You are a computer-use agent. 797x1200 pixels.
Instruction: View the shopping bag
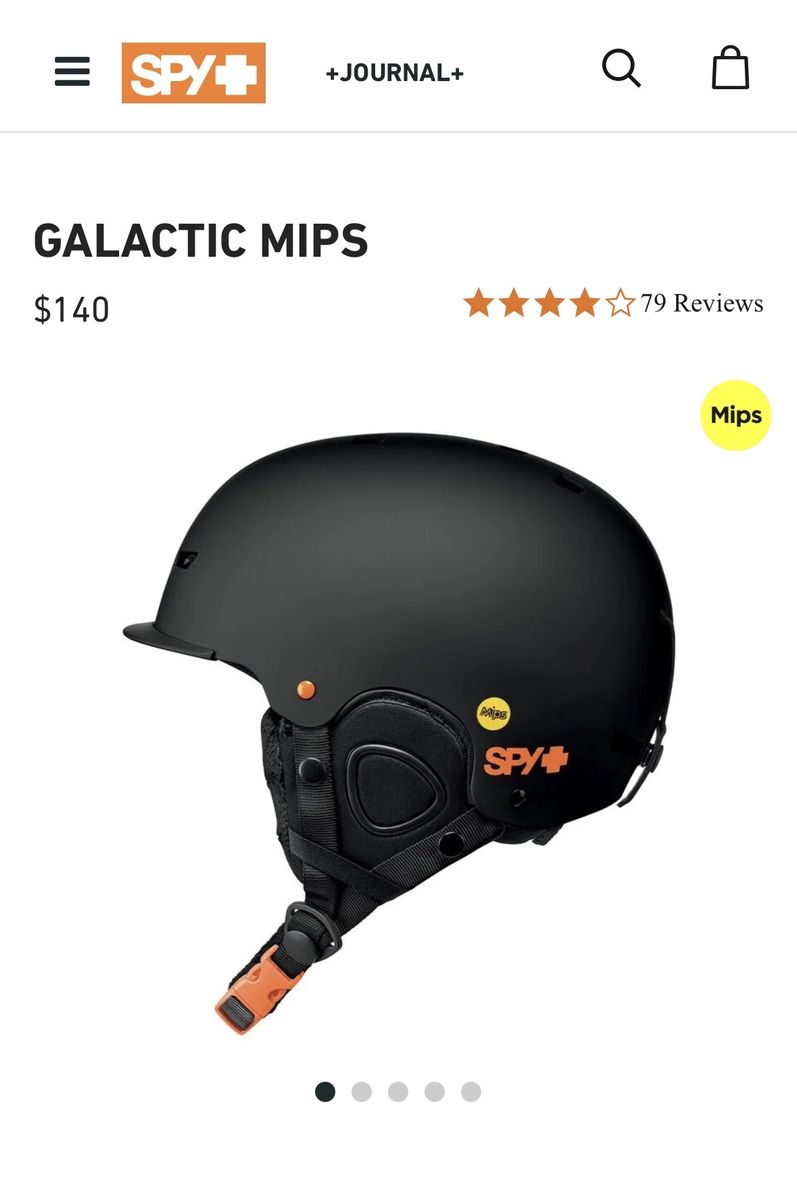click(730, 70)
